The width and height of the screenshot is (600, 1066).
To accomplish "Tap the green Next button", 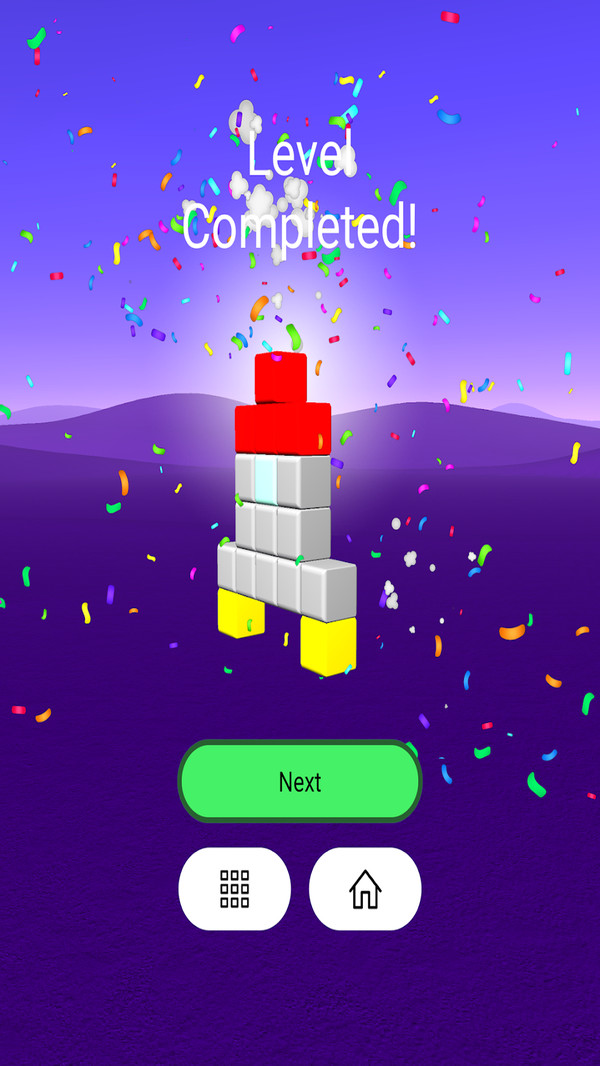I will tap(300, 782).
